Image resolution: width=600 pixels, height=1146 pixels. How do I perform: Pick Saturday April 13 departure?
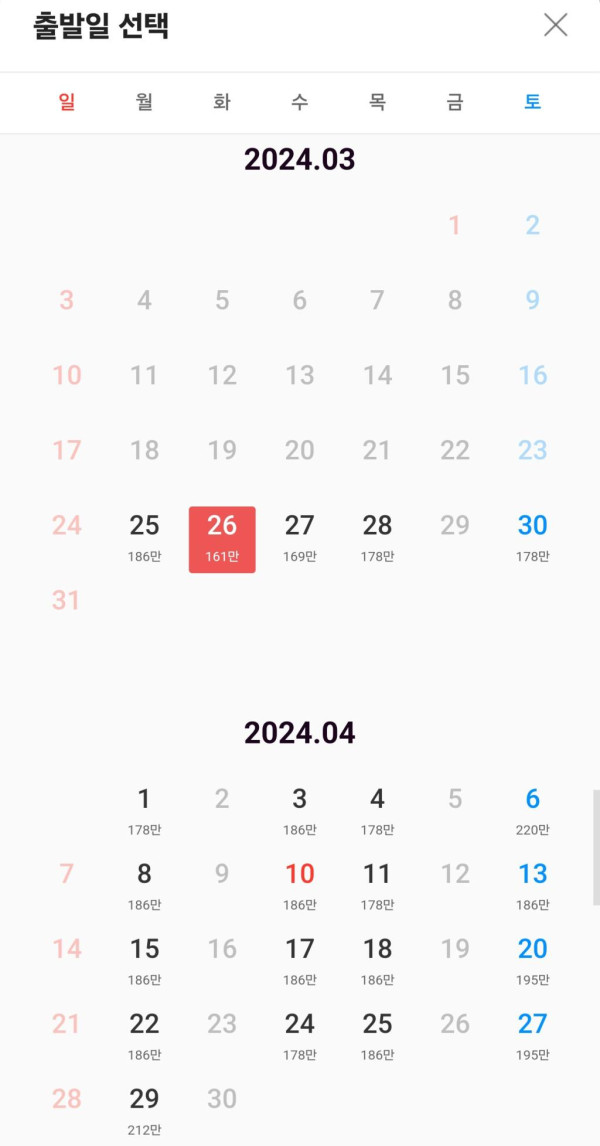pyautogui.click(x=532, y=886)
